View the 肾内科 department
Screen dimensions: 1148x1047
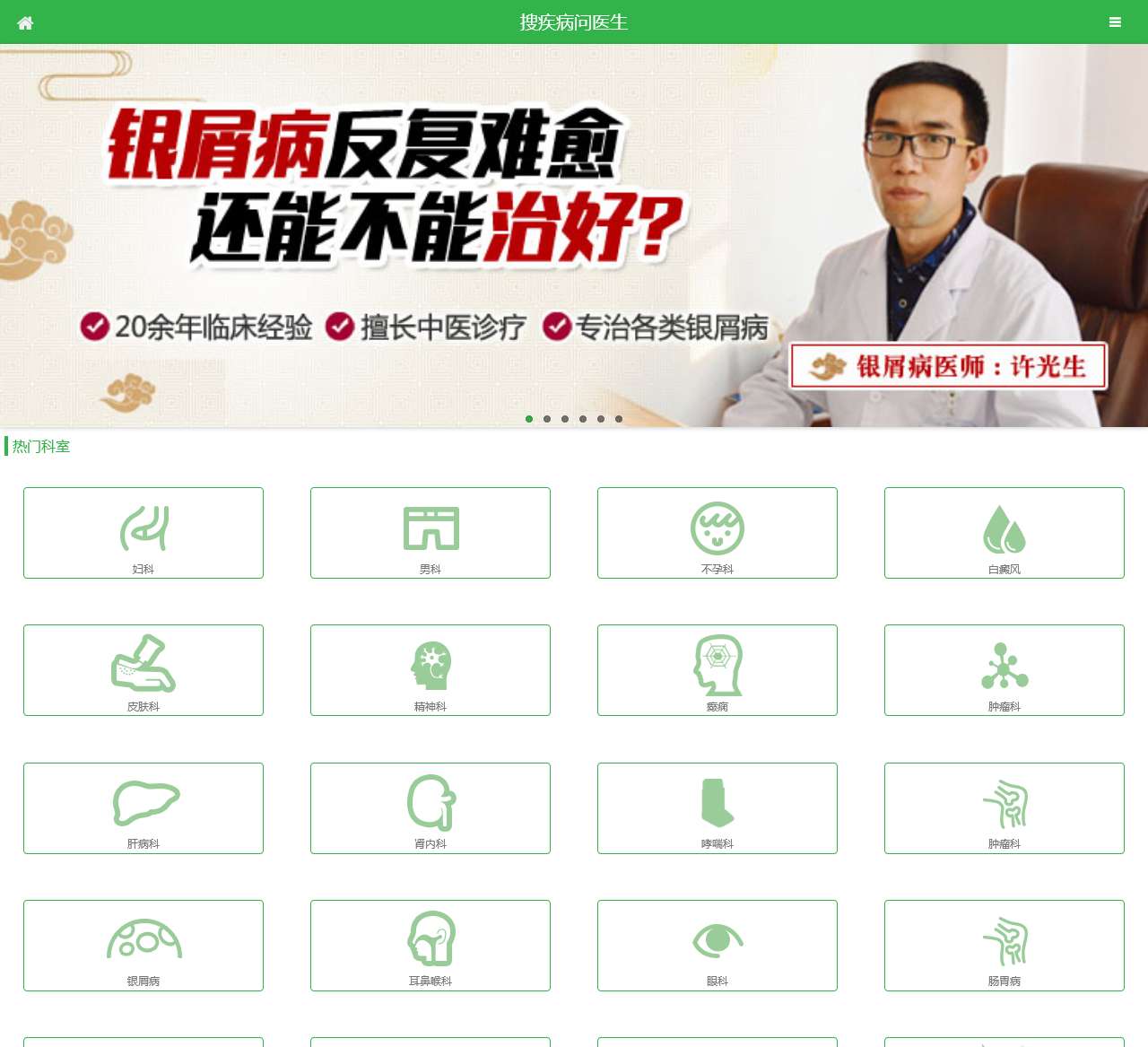(x=430, y=807)
